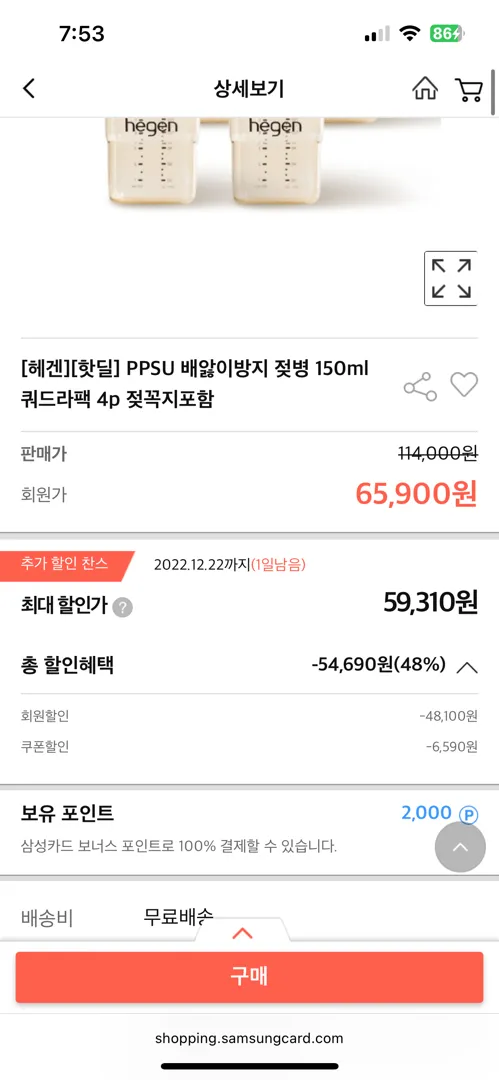This screenshot has width=499, height=1080.
Task: Expand the purchase options drawer handle
Action: (243, 934)
